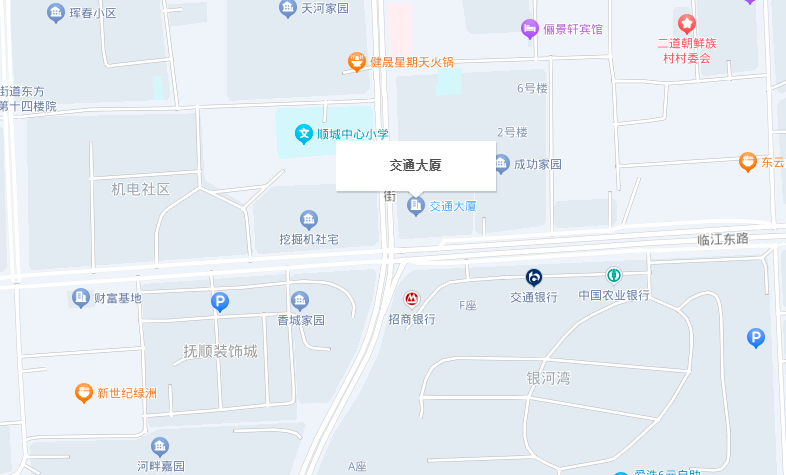Open the 新世纪绿洲 marker
786x475 pixels.
[84, 392]
